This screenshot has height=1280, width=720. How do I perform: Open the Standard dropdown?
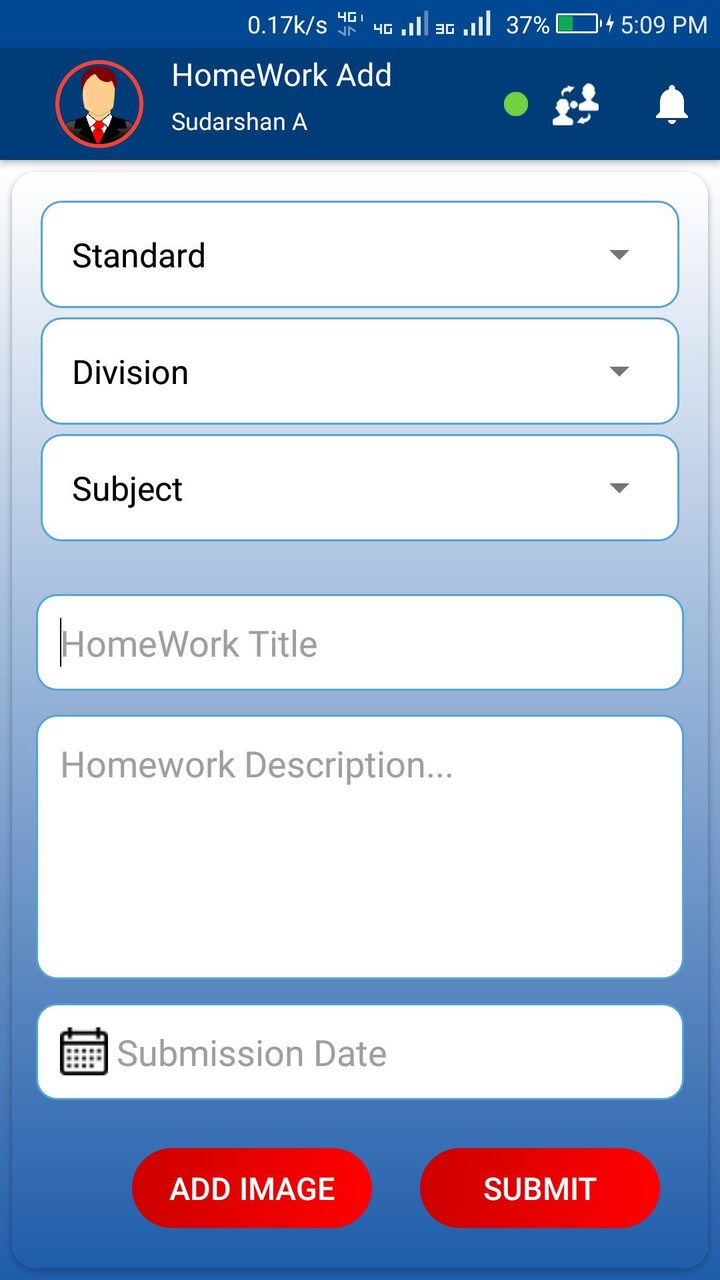(x=360, y=254)
